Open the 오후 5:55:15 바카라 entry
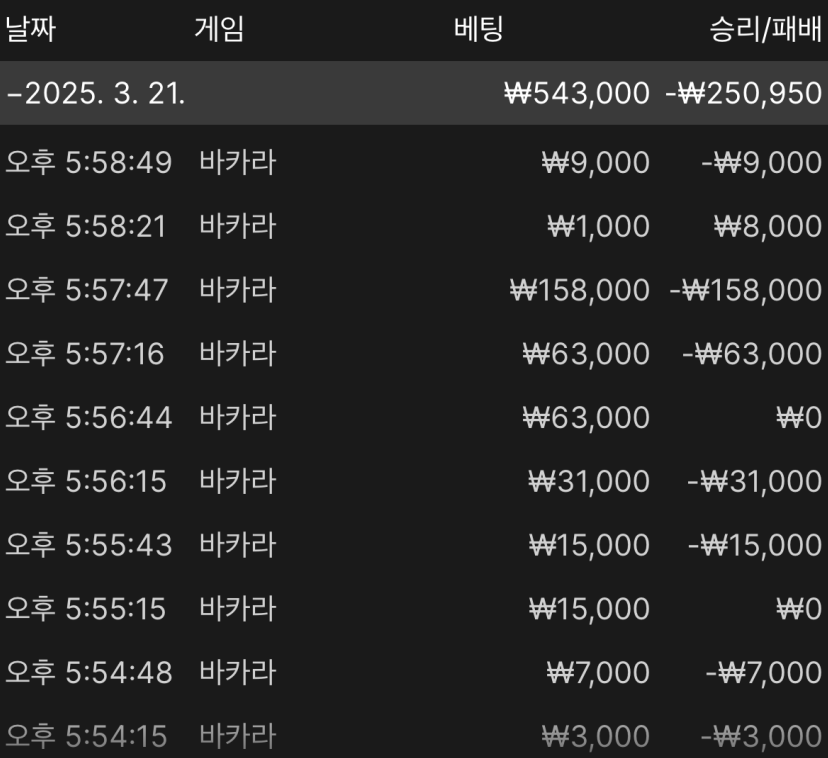The width and height of the screenshot is (828, 758). (413, 609)
